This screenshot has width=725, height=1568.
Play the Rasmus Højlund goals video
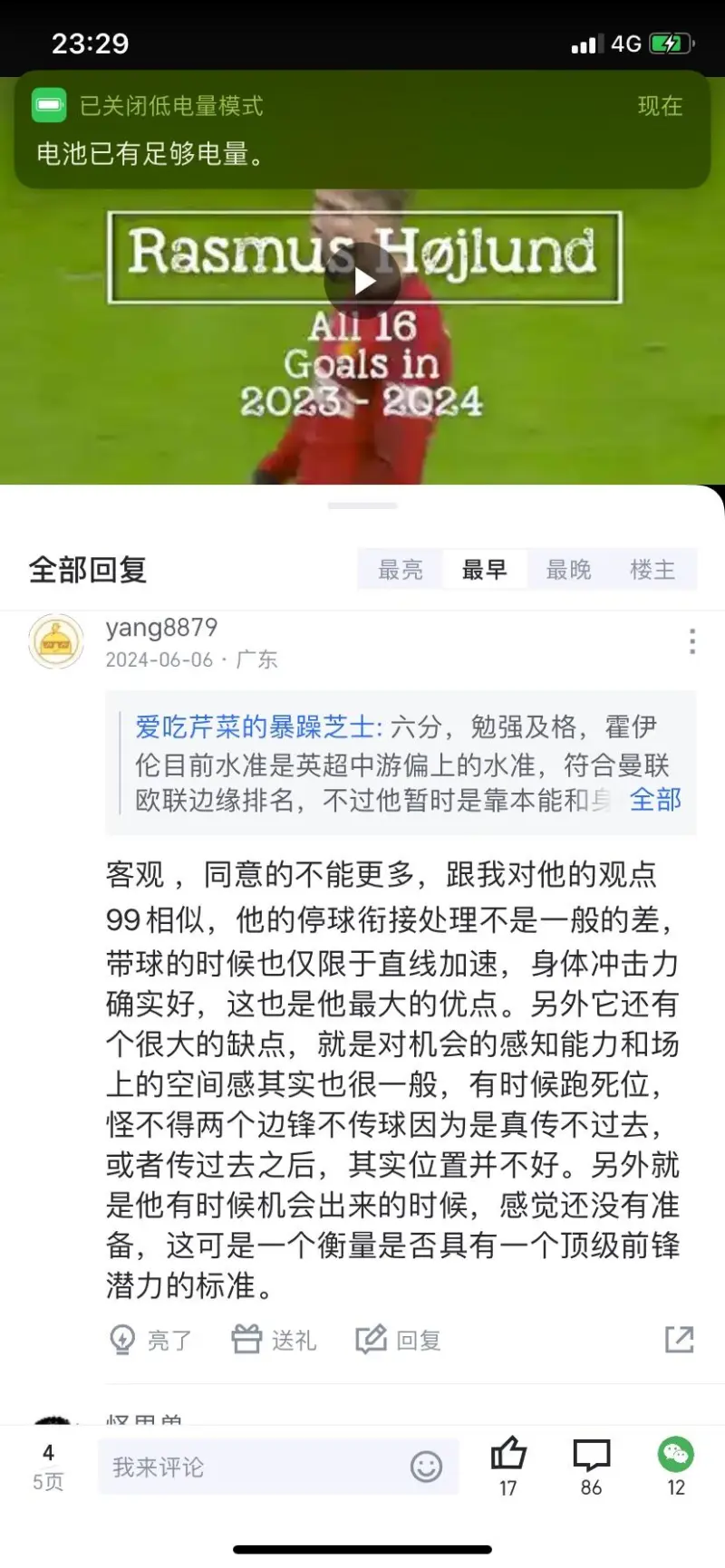click(x=362, y=282)
